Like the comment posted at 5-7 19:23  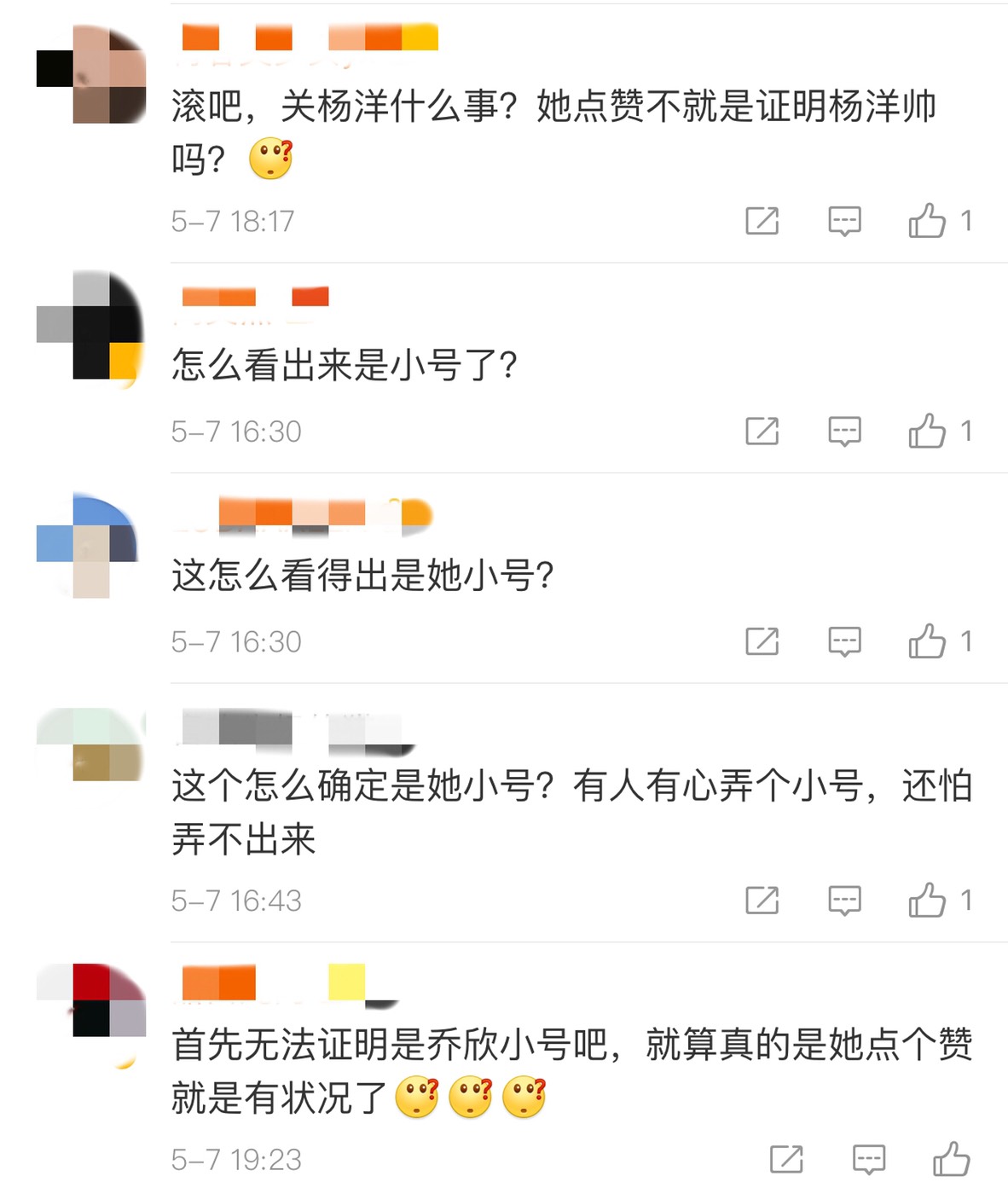pos(951,1159)
